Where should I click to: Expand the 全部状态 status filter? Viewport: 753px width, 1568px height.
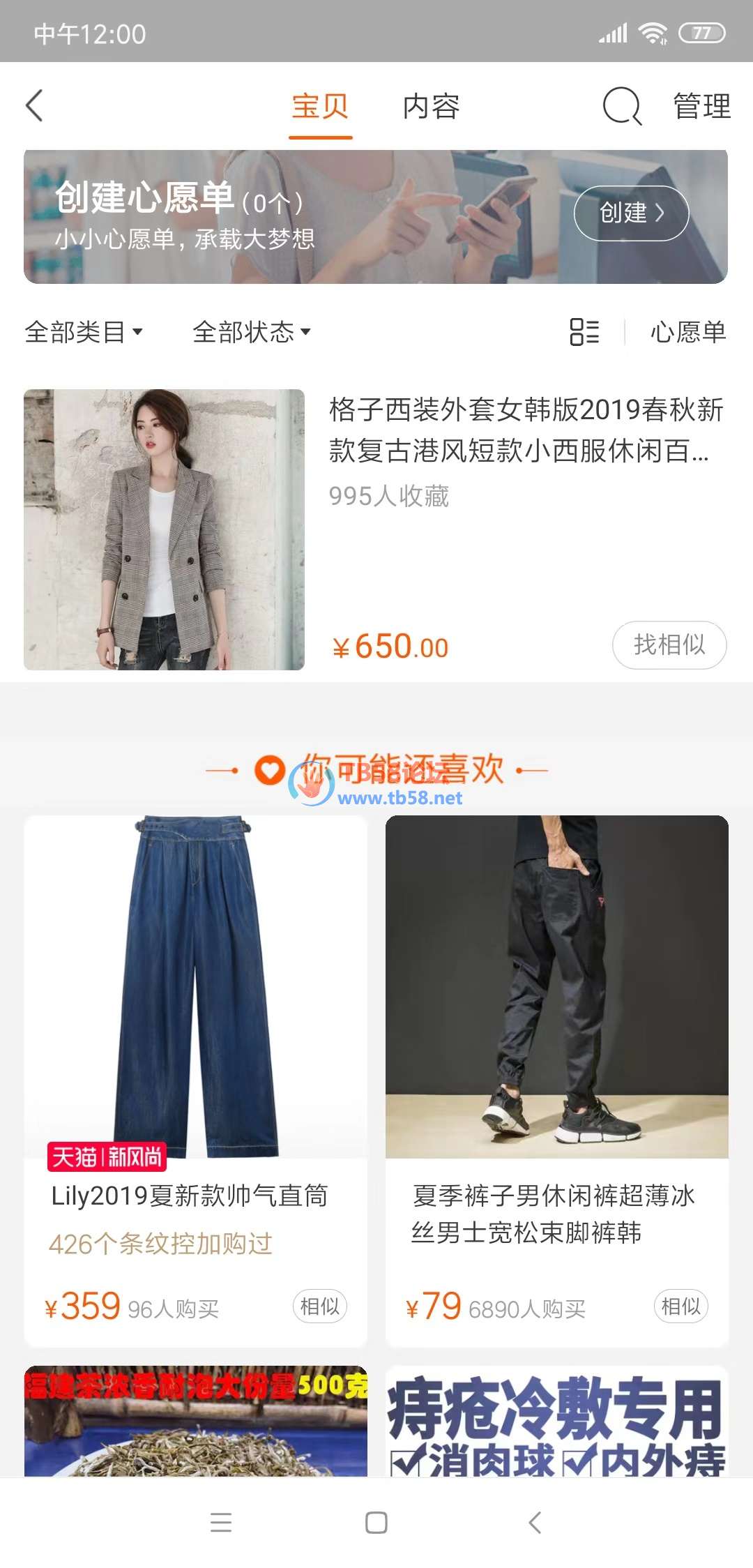(251, 332)
